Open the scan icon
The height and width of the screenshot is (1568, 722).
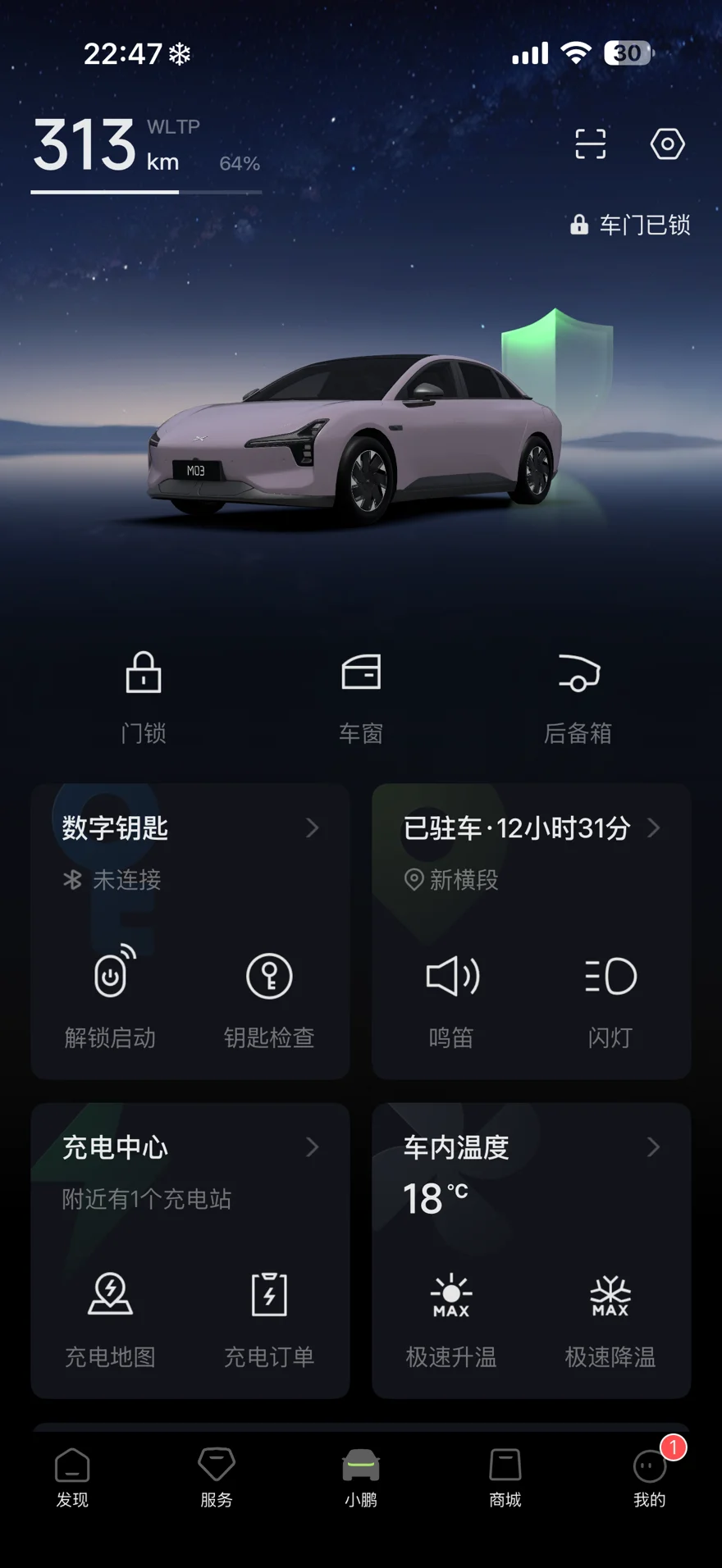tap(590, 144)
